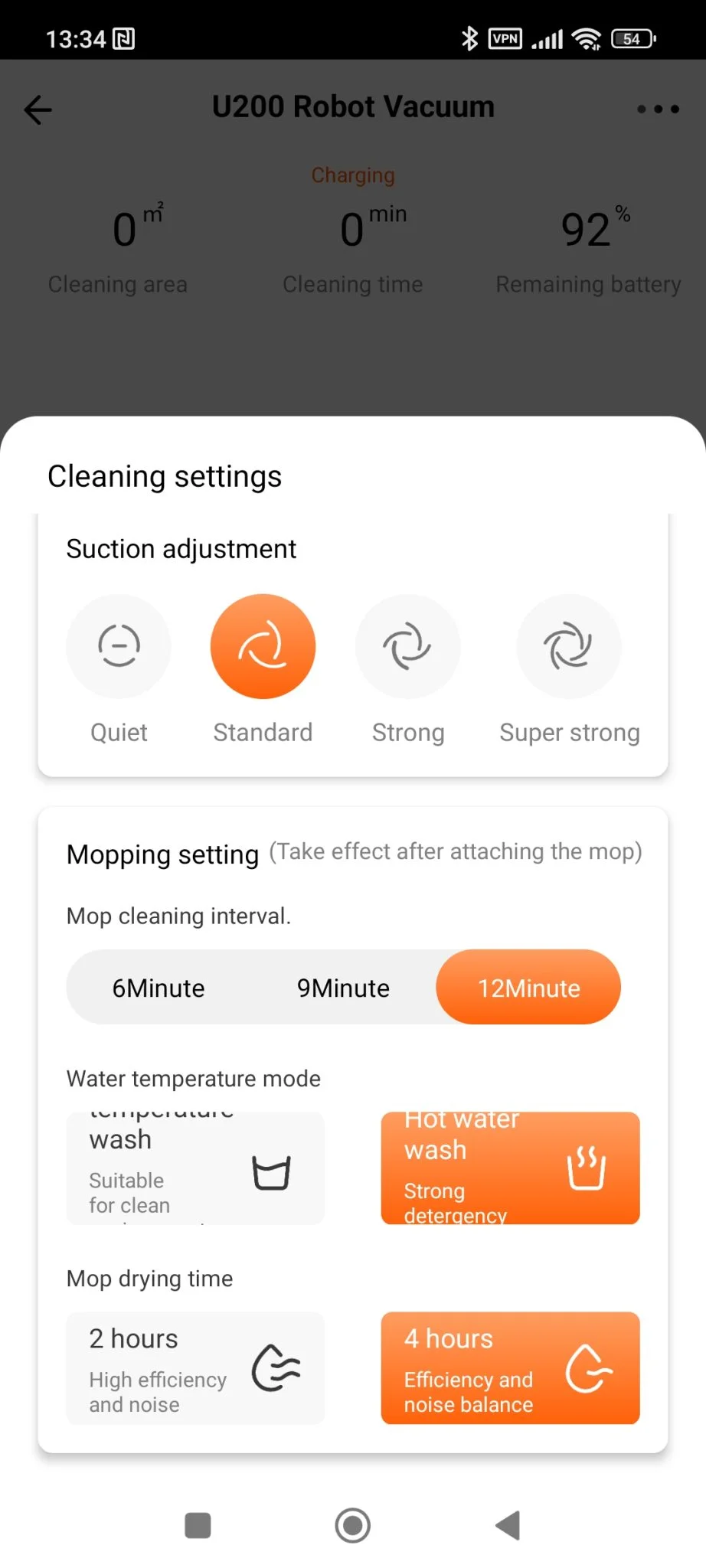Choose Standard suction level
The height and width of the screenshot is (1568, 706).
(x=263, y=646)
